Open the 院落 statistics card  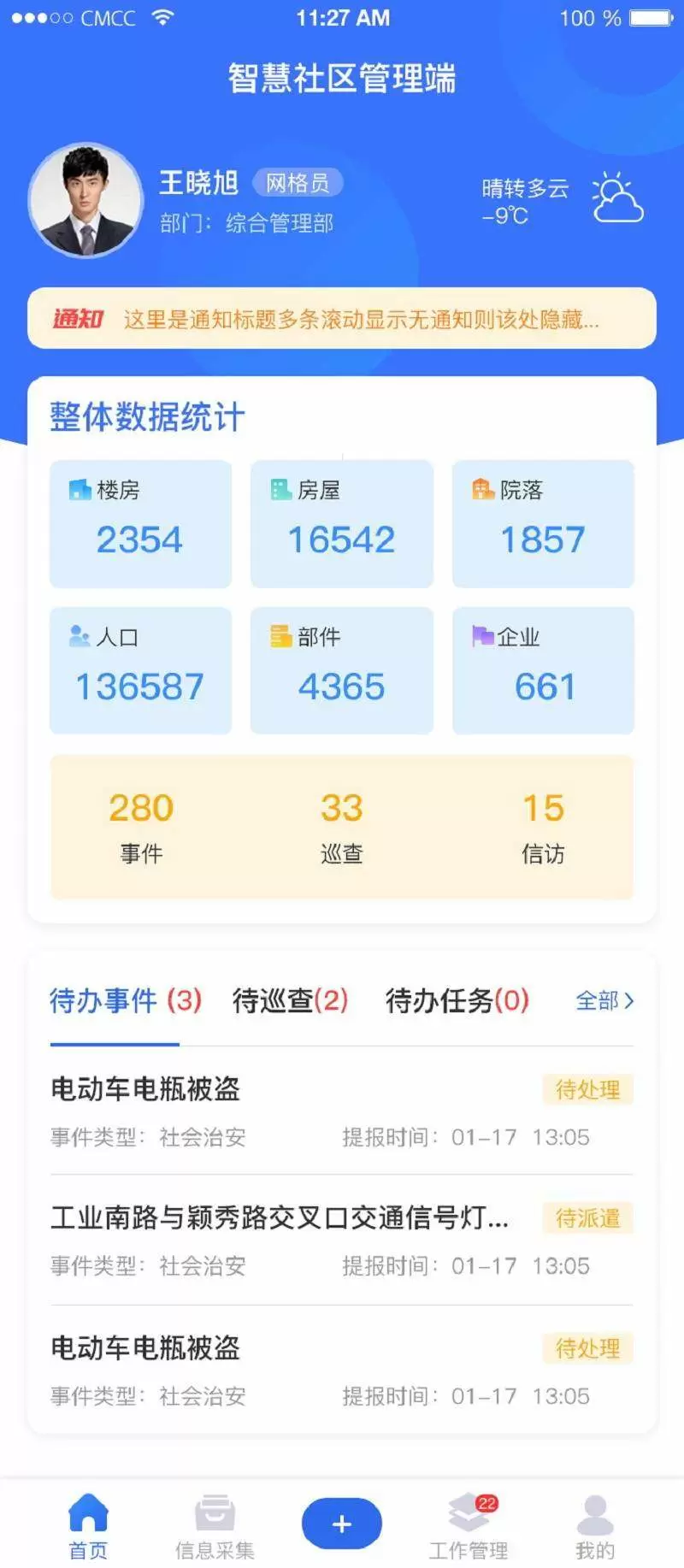(x=543, y=523)
